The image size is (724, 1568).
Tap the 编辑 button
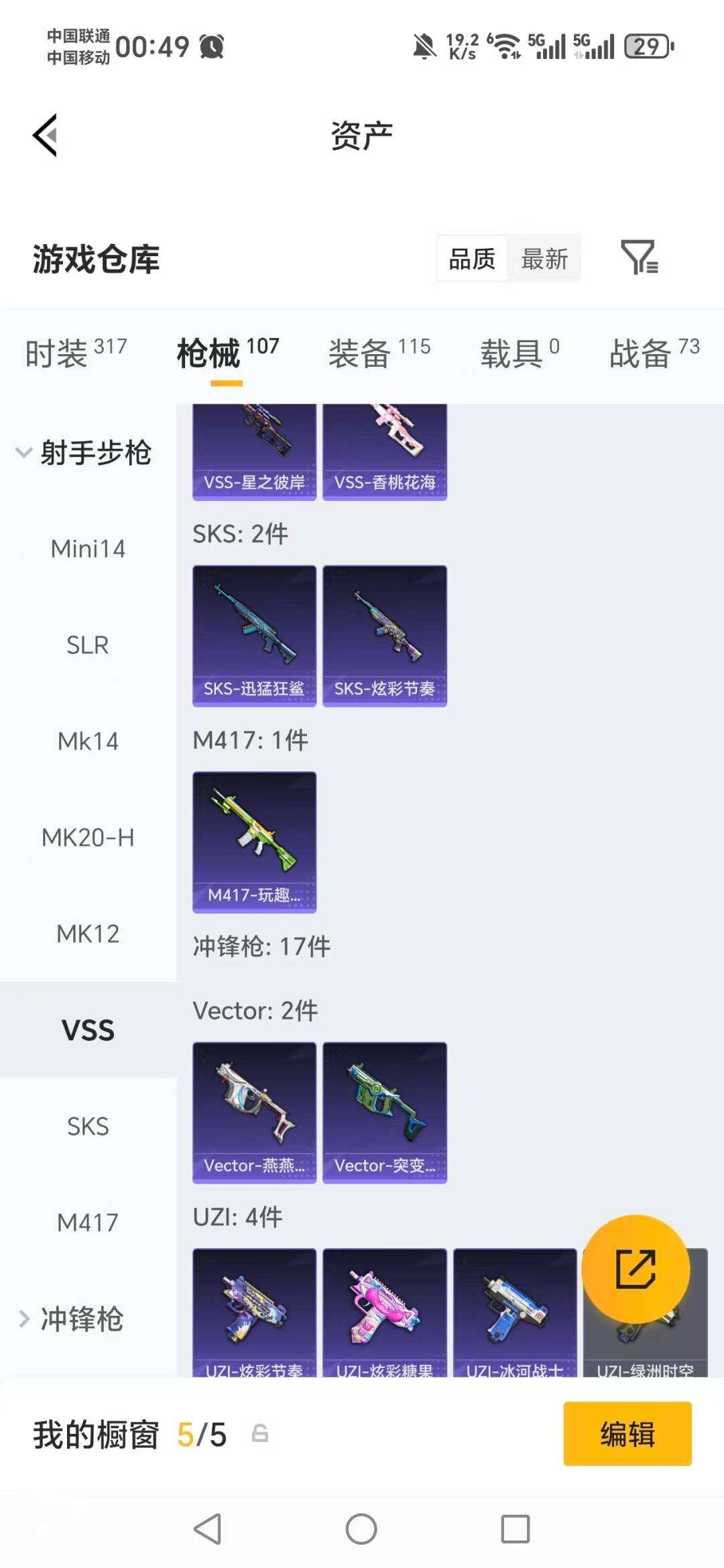click(627, 1435)
